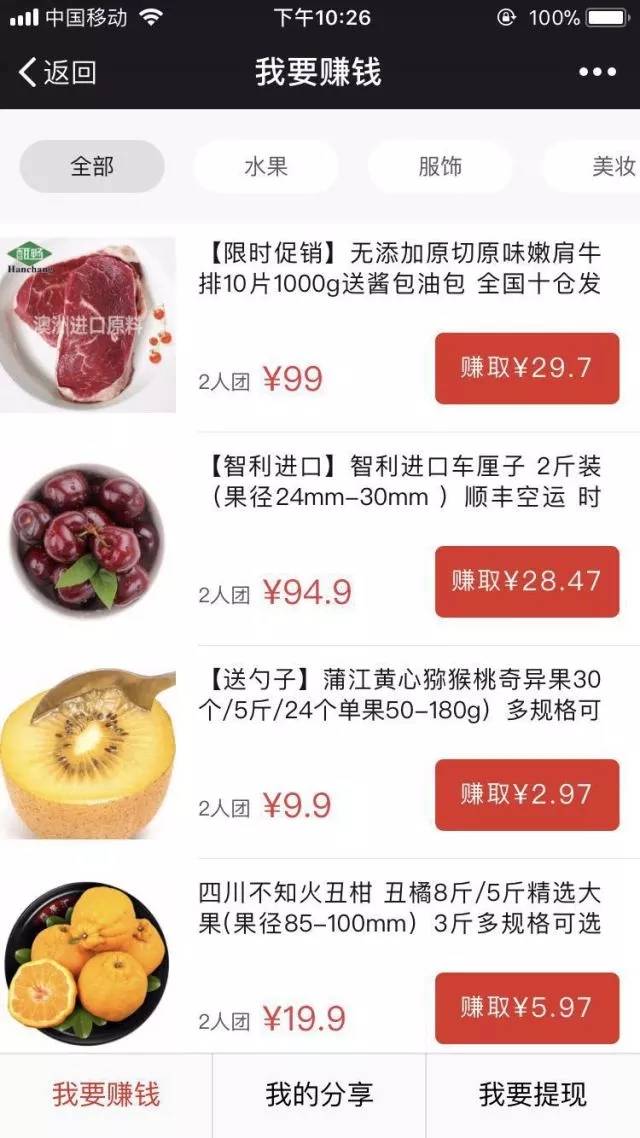
Task: Open the three-dot overflow menu
Action: click(597, 72)
